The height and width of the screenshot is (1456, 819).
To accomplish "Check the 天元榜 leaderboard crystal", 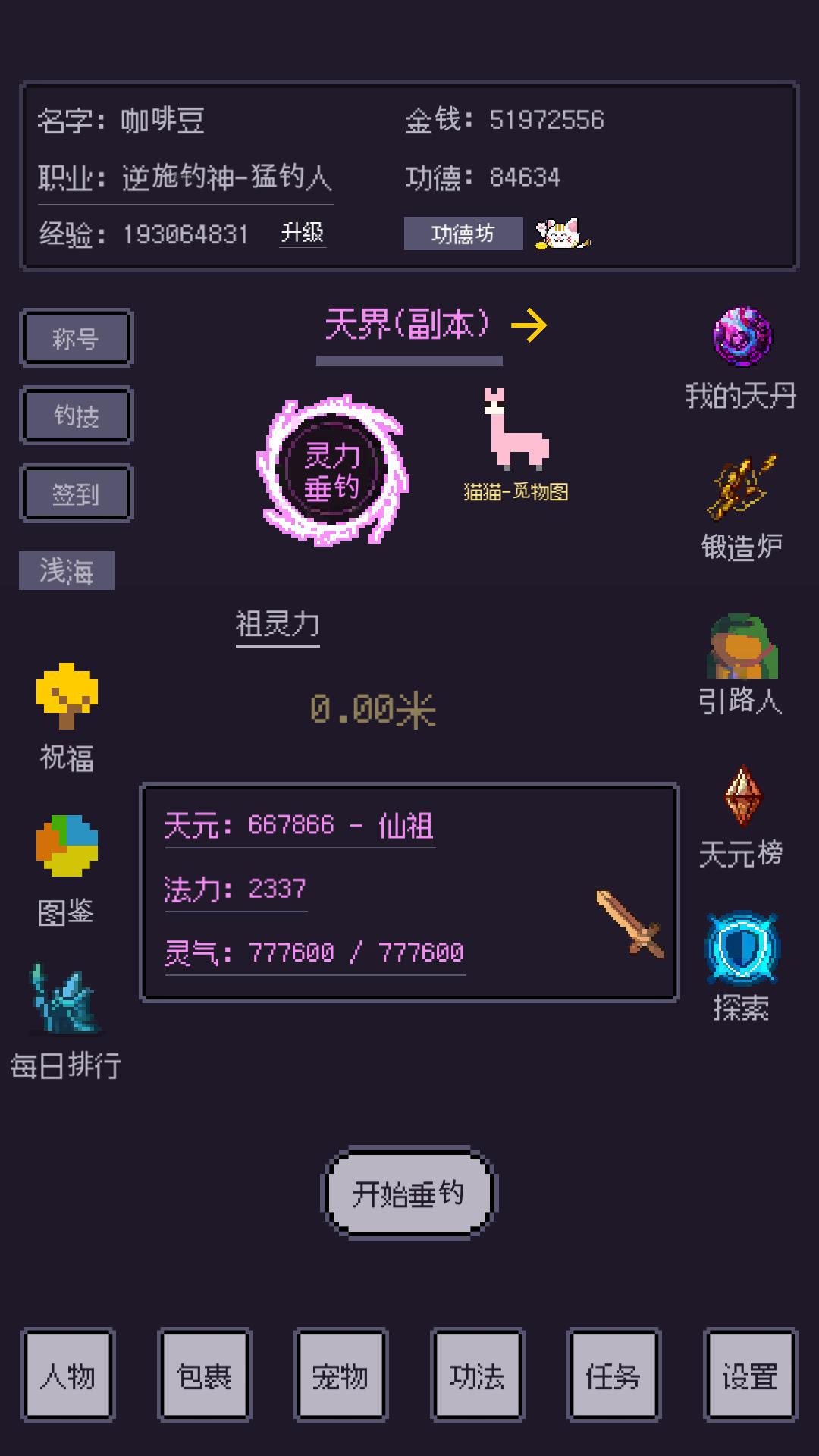I will pos(739,815).
